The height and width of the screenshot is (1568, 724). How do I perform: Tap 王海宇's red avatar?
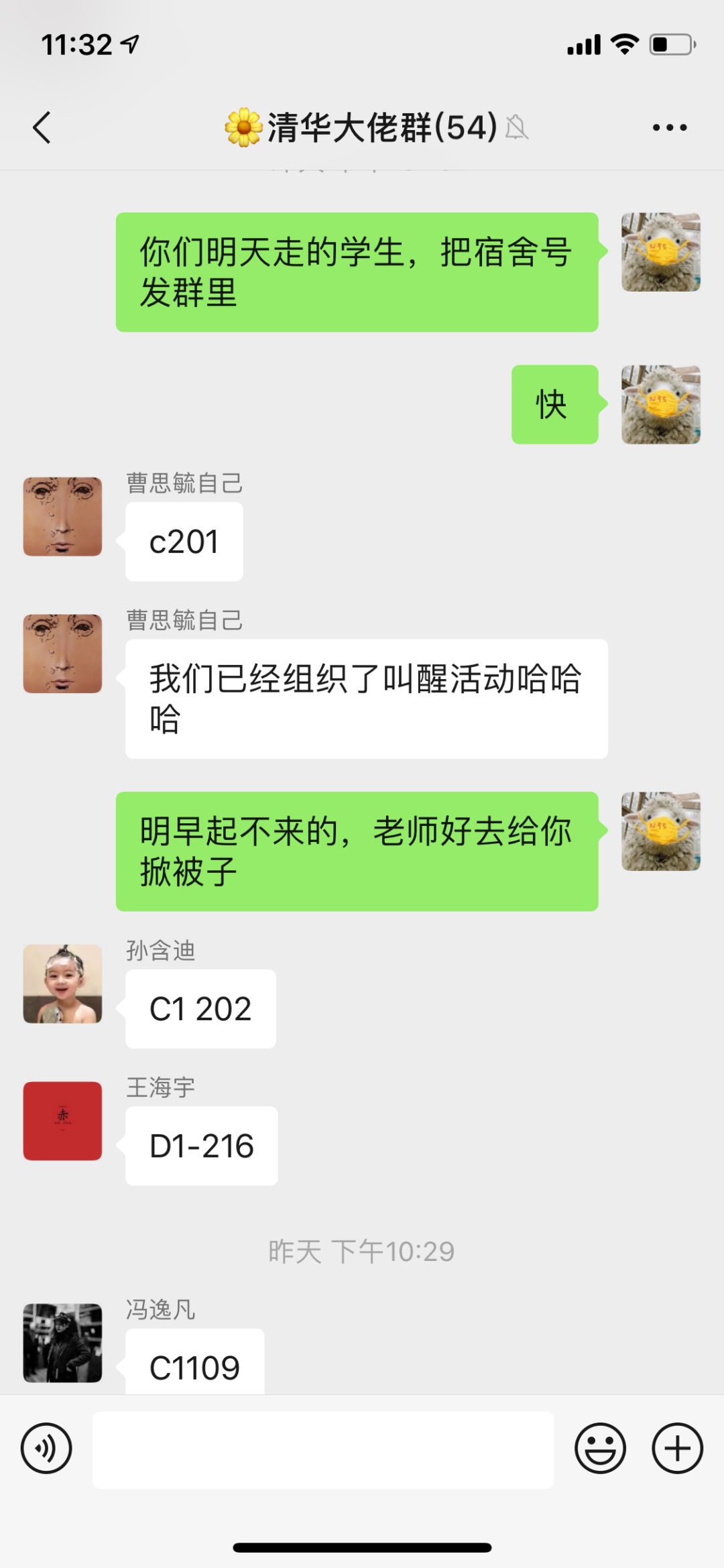[63, 1121]
